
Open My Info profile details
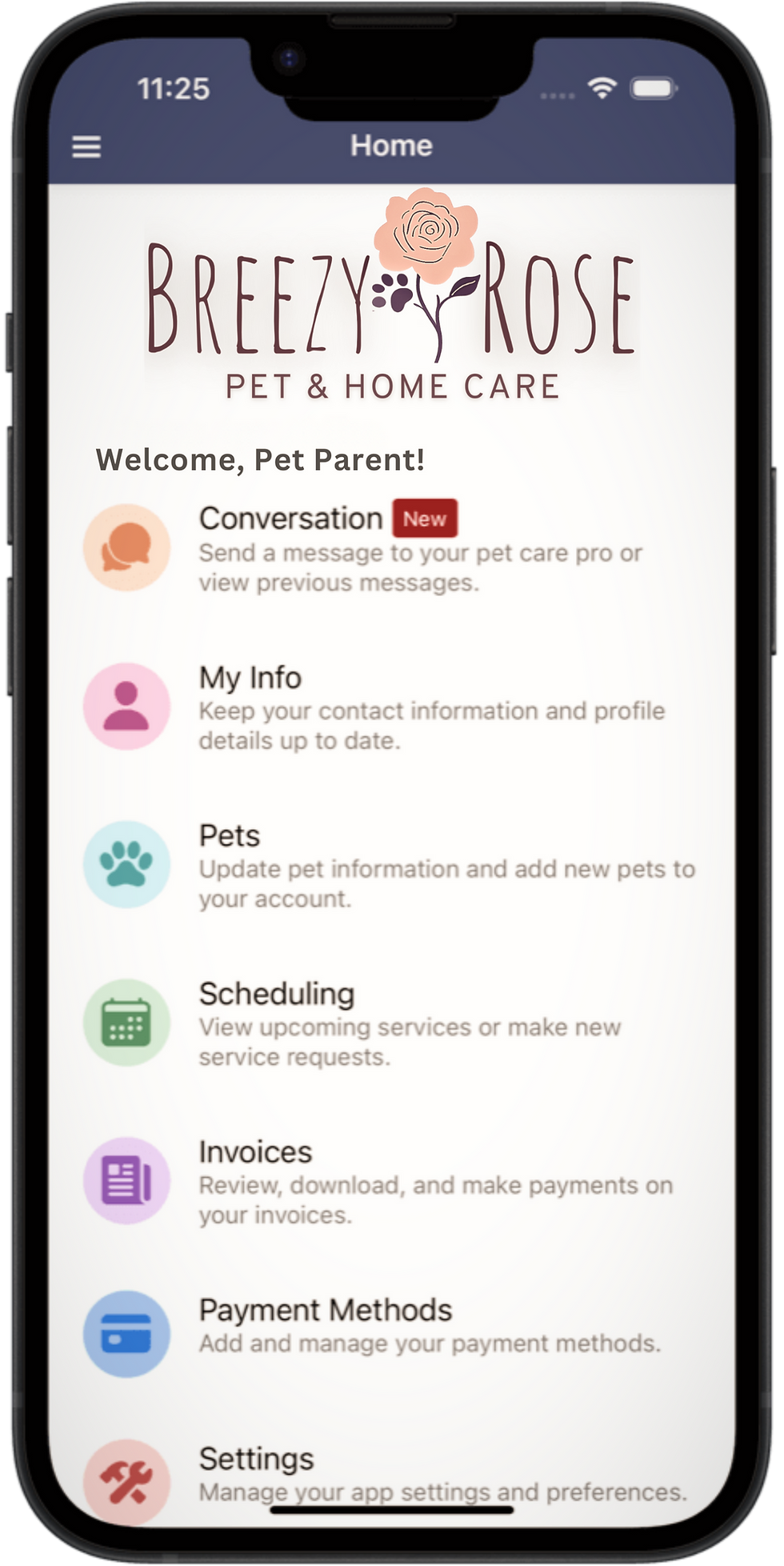tap(250, 679)
